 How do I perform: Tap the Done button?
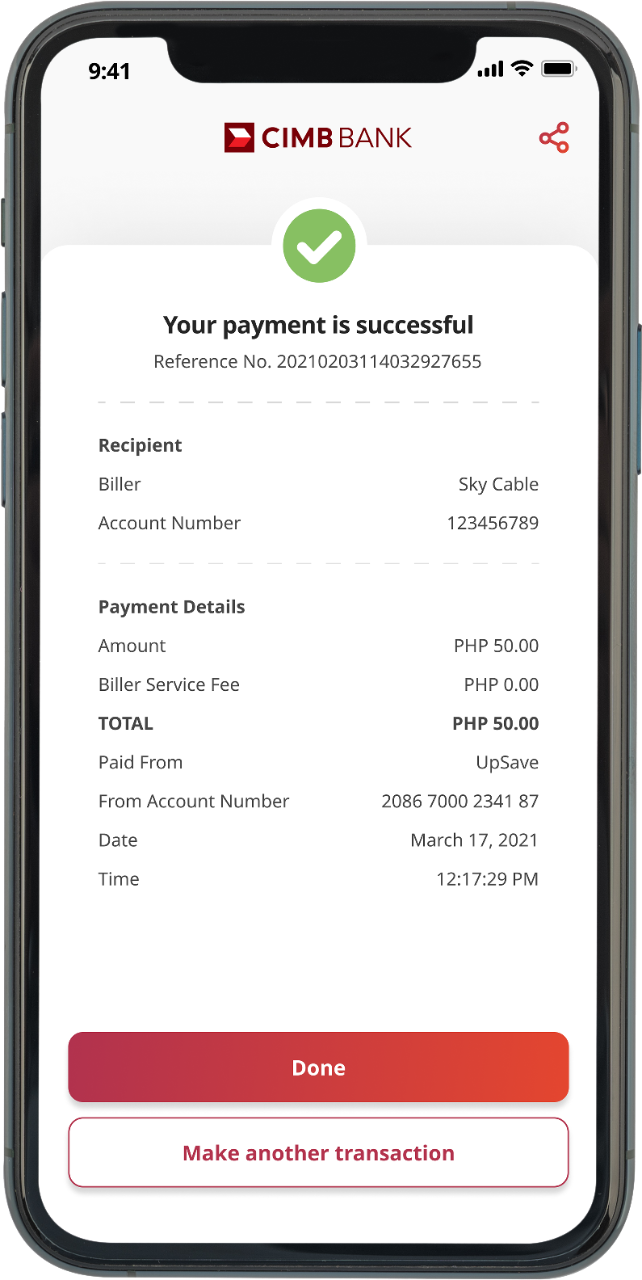point(318,1067)
